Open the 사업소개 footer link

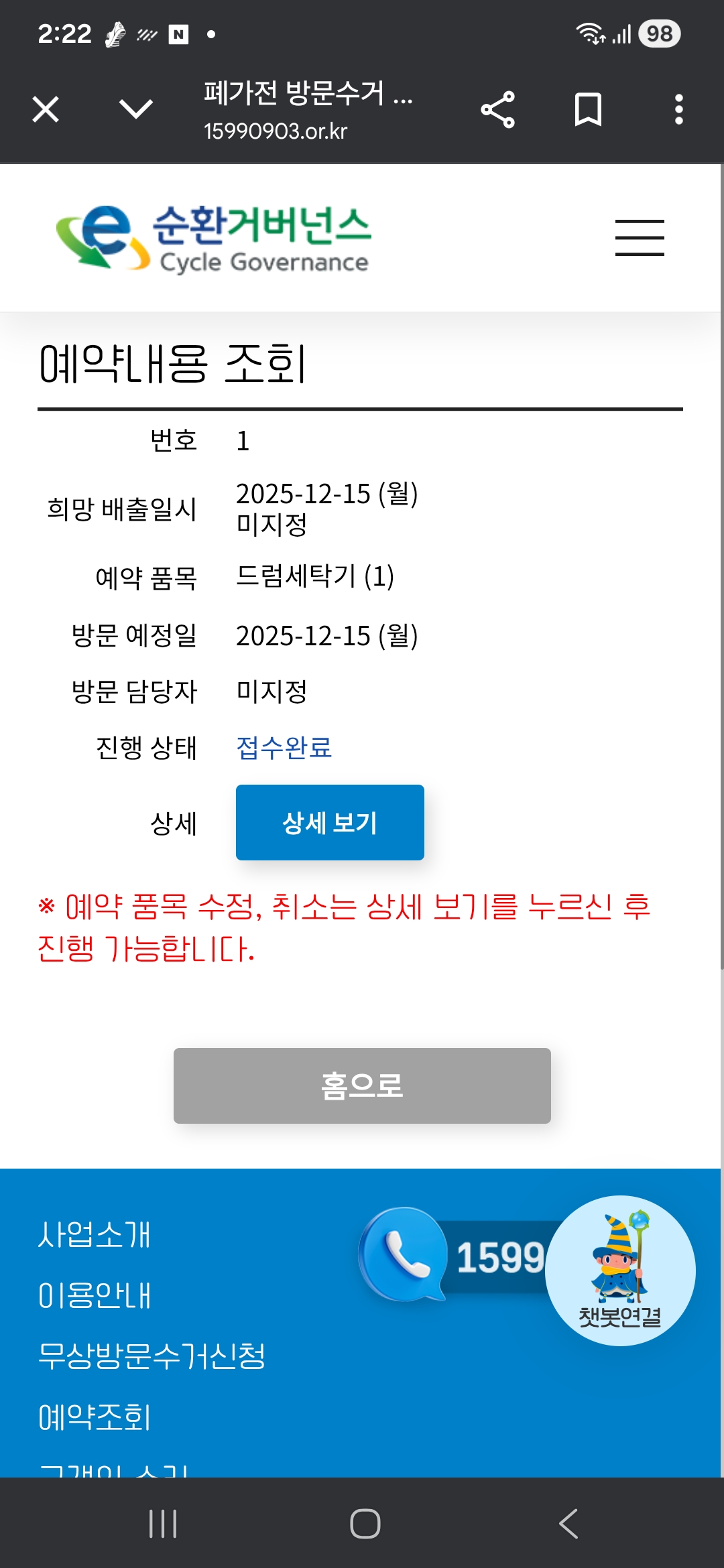coord(95,1234)
